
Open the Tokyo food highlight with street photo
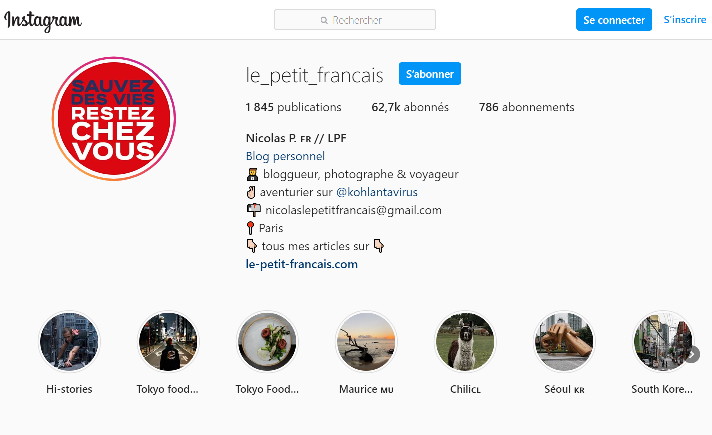(x=168, y=342)
